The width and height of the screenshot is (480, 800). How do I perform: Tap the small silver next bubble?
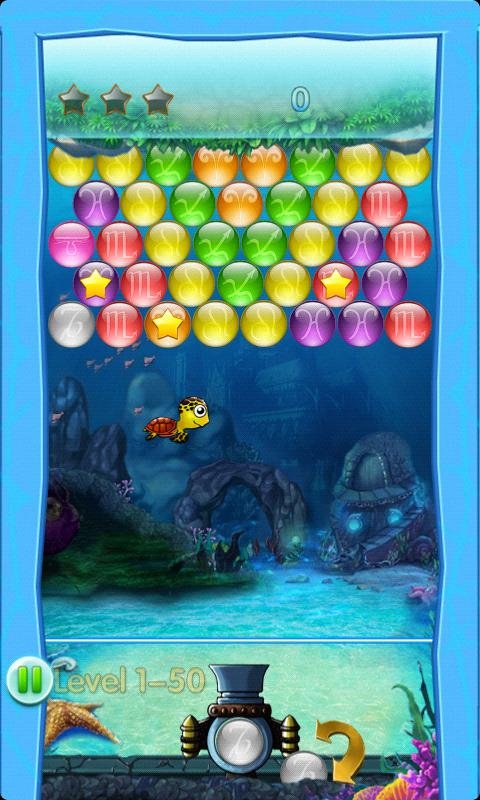coord(304,767)
